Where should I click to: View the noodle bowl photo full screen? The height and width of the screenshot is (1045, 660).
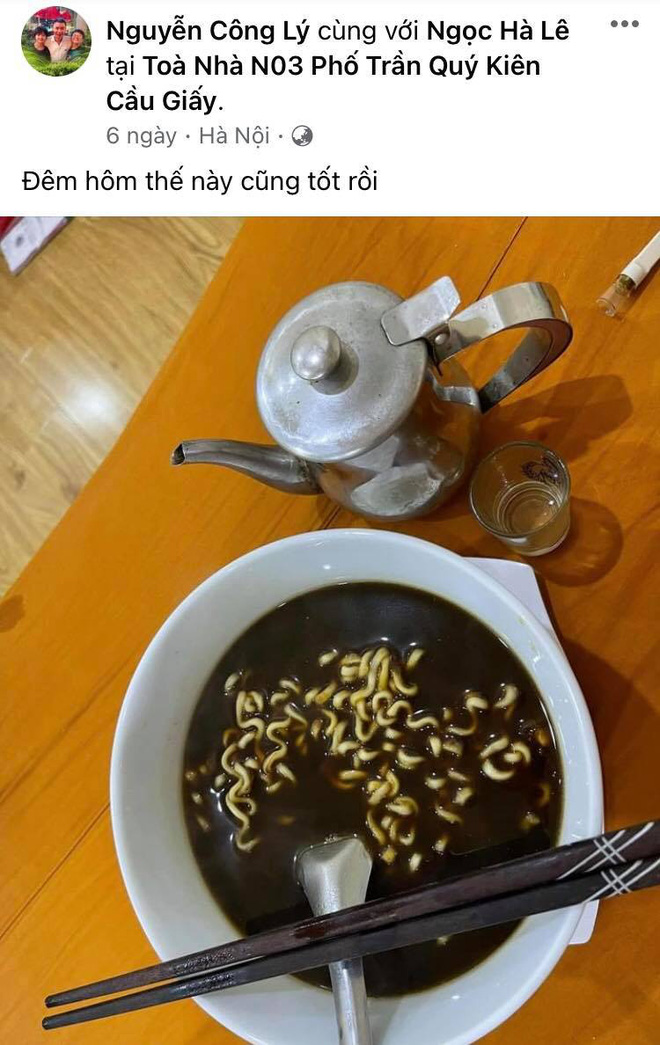(330, 630)
